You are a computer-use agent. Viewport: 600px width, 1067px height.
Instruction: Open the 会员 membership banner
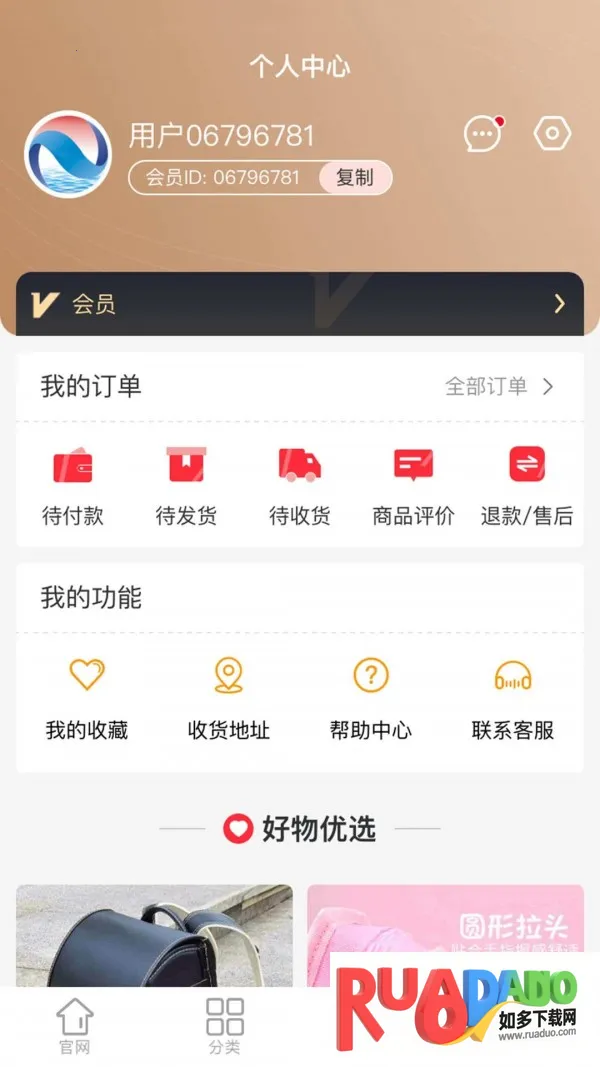point(300,304)
